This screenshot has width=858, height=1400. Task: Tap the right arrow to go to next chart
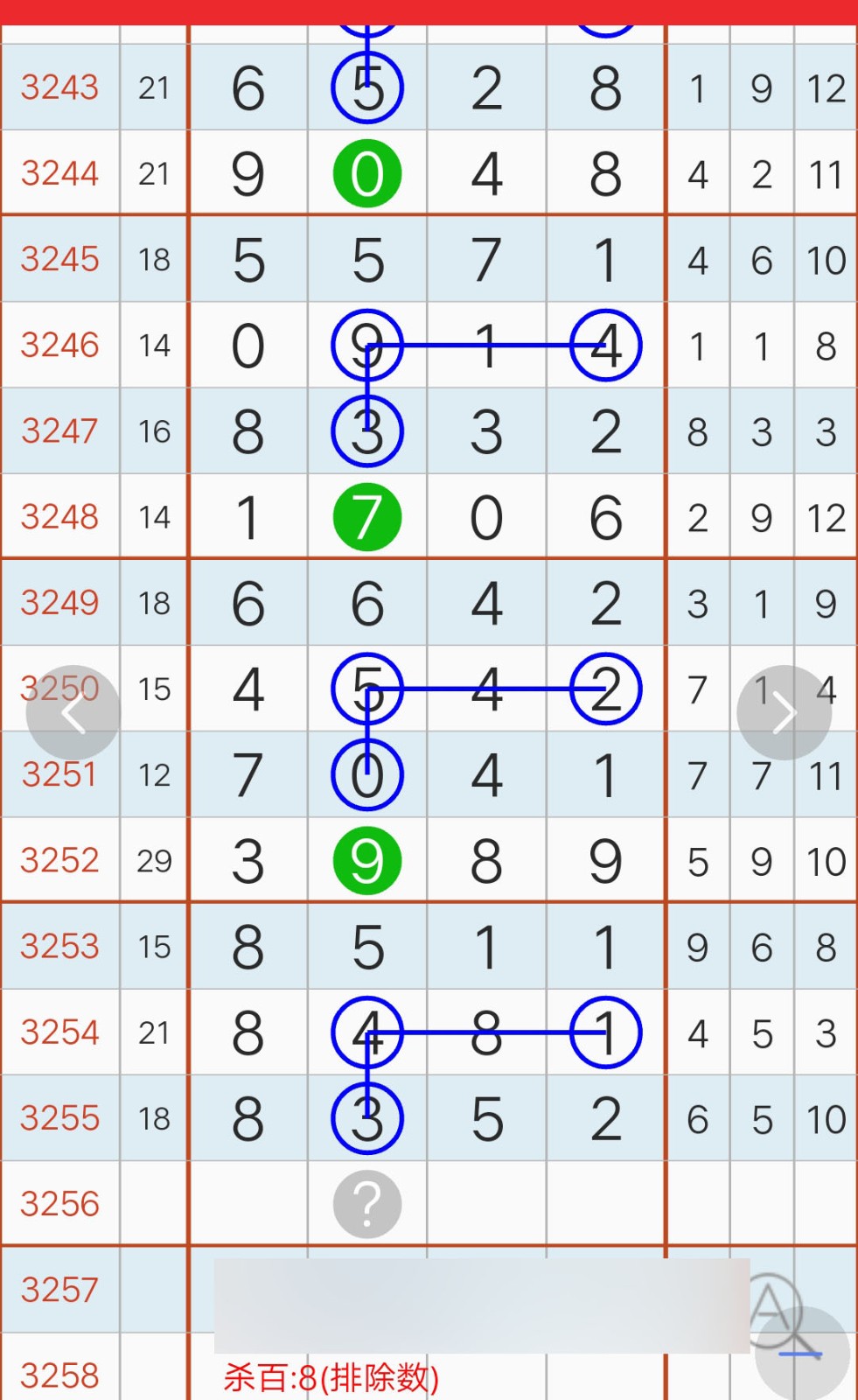coord(784,713)
